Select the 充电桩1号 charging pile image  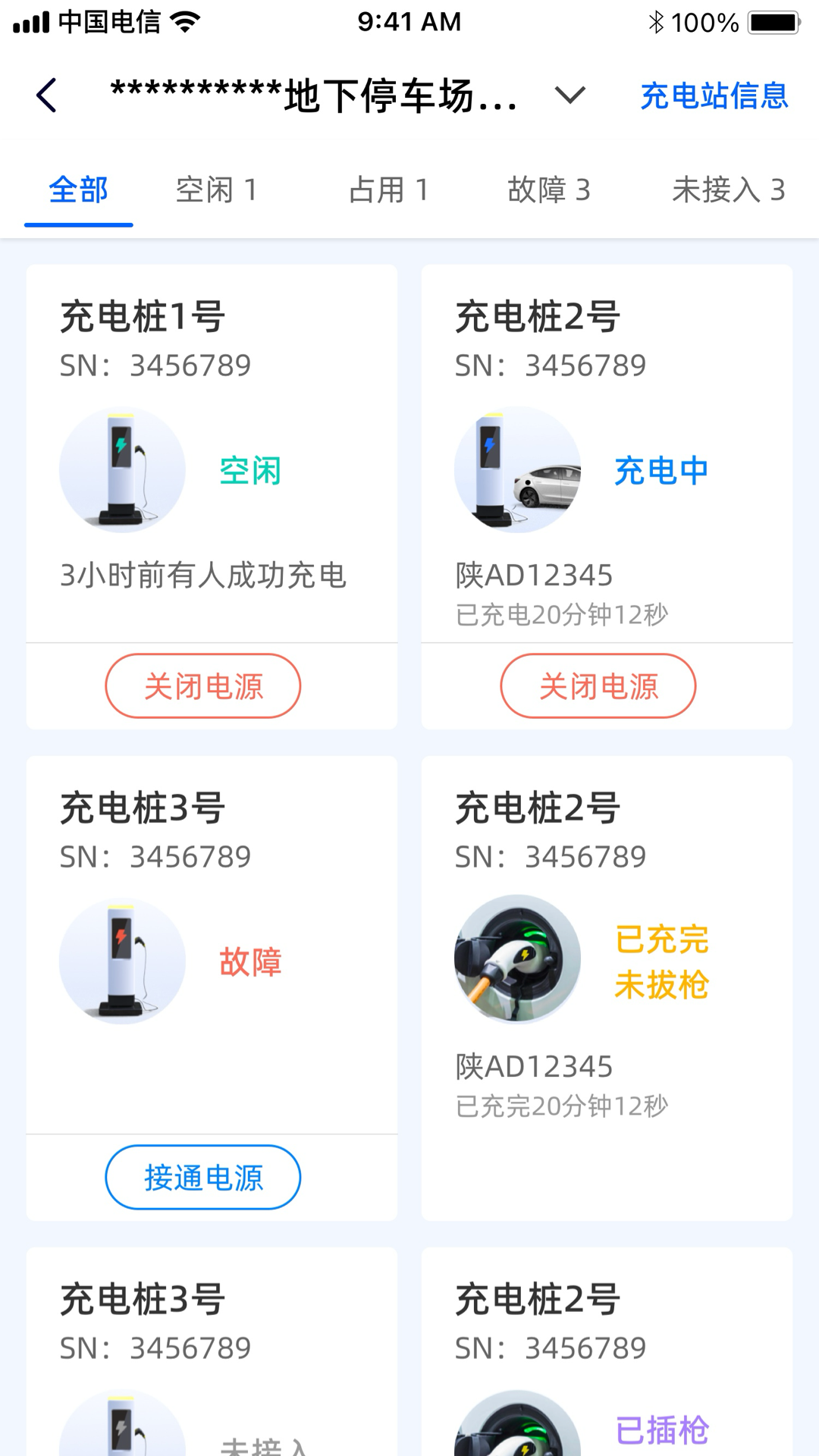121,469
